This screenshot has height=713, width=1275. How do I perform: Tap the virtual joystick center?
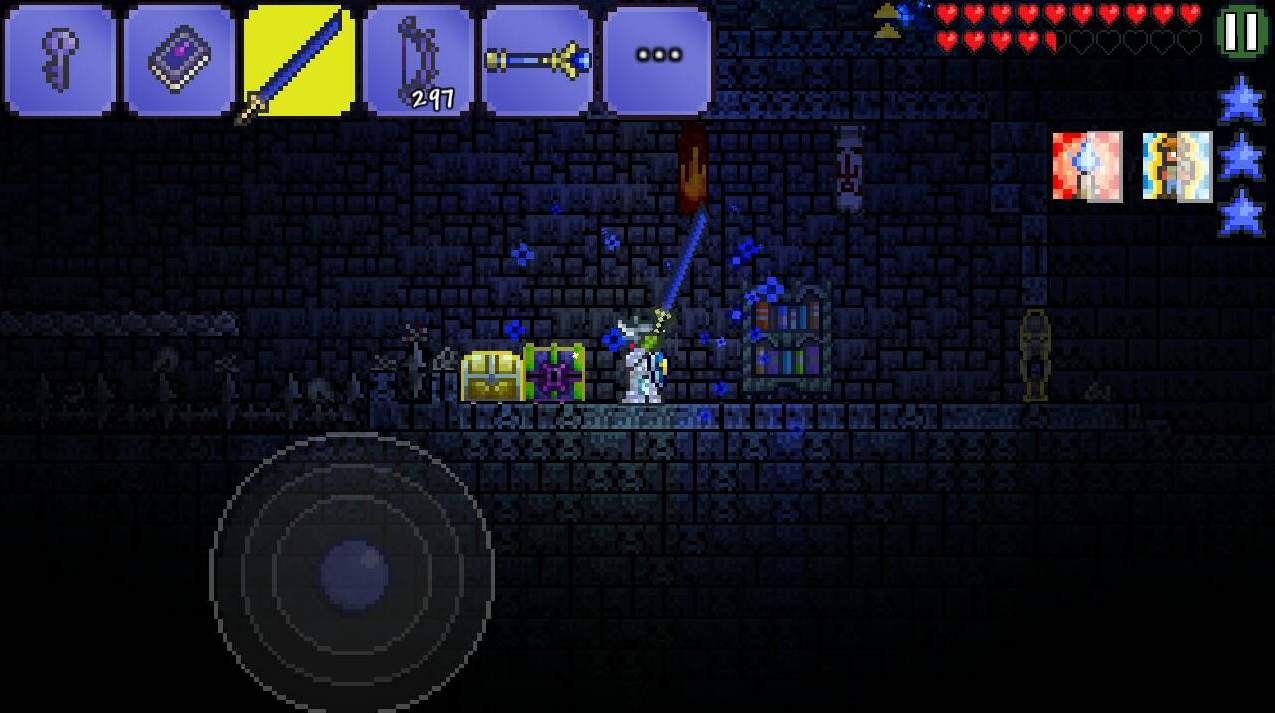coord(353,574)
